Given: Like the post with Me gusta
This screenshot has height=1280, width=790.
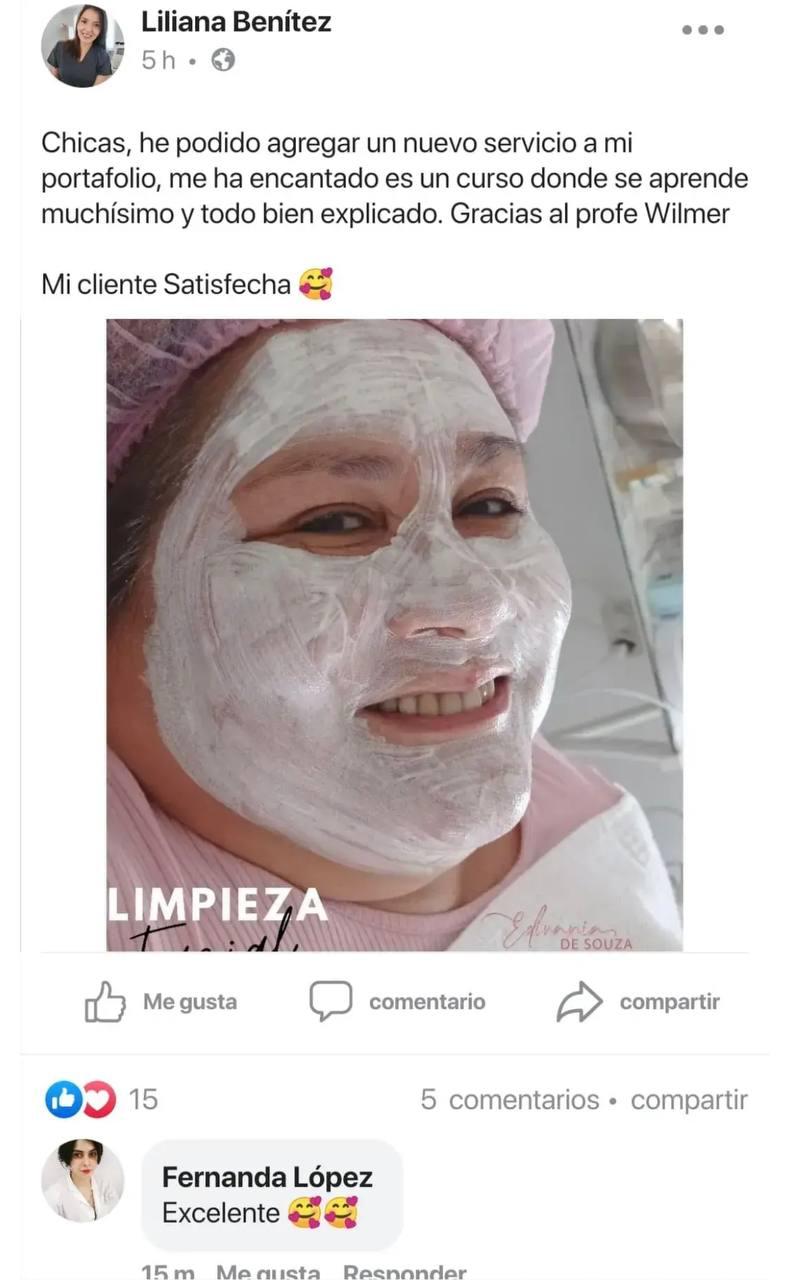Looking at the screenshot, I should point(161,1002).
